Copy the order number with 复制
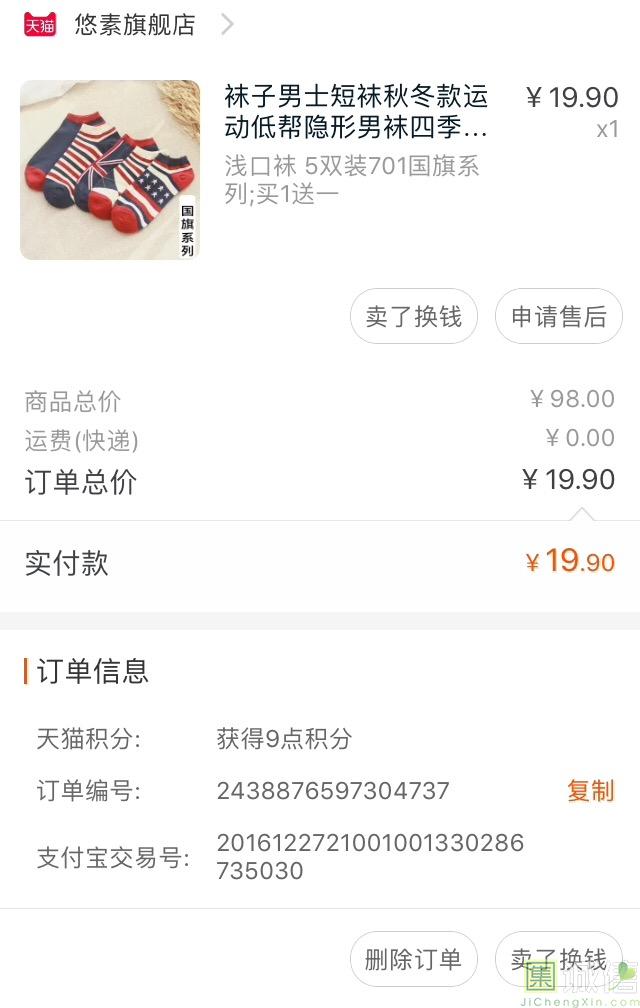The height and width of the screenshot is (1008, 640). pyautogui.click(x=590, y=791)
